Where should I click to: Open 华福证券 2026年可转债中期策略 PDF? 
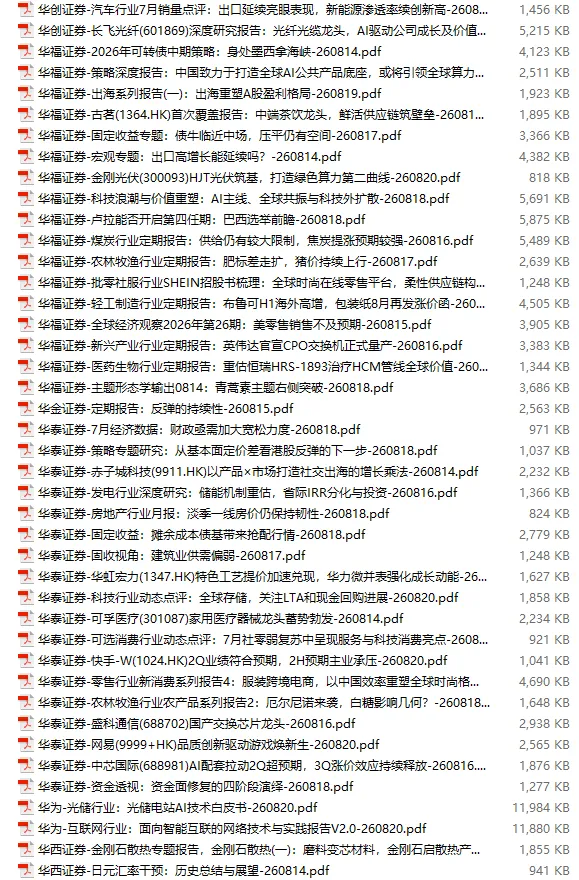(209, 52)
